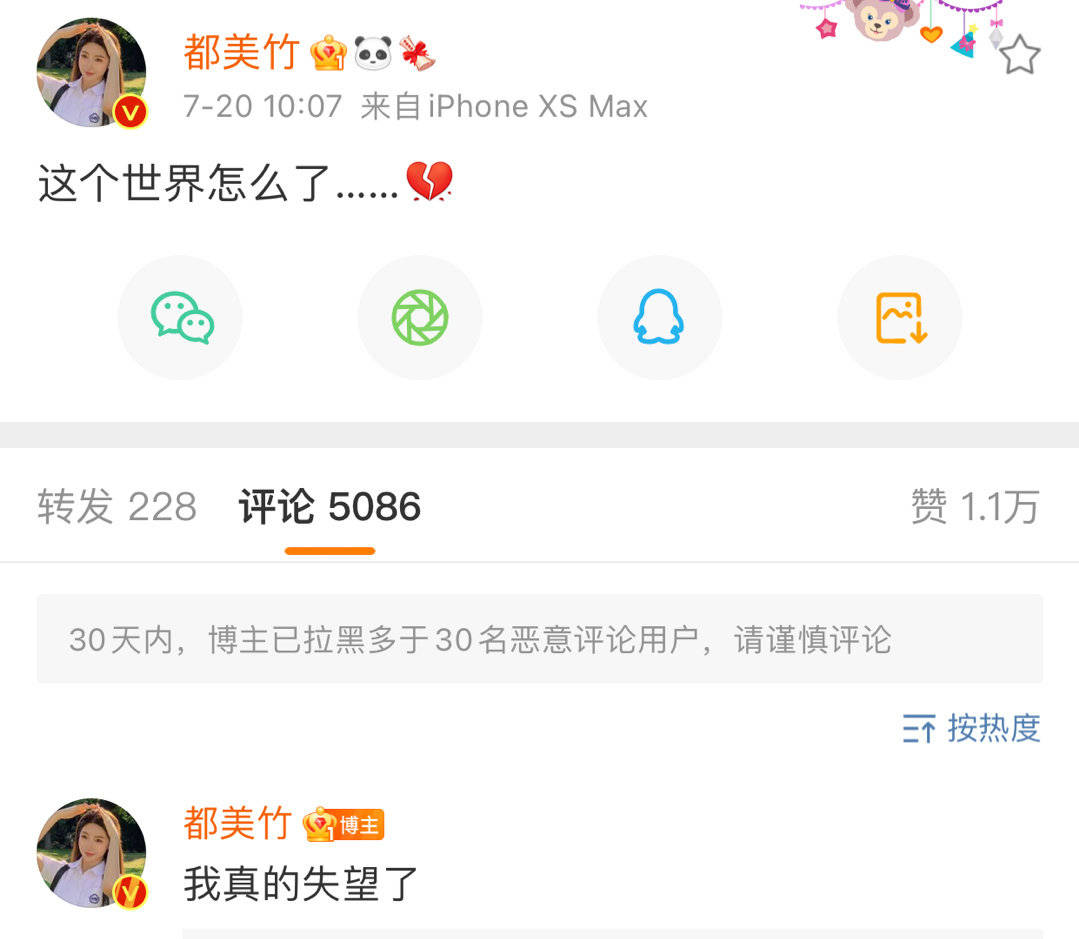1079x939 pixels.
Task: Favorite this post with the star icon
Action: 1019,55
